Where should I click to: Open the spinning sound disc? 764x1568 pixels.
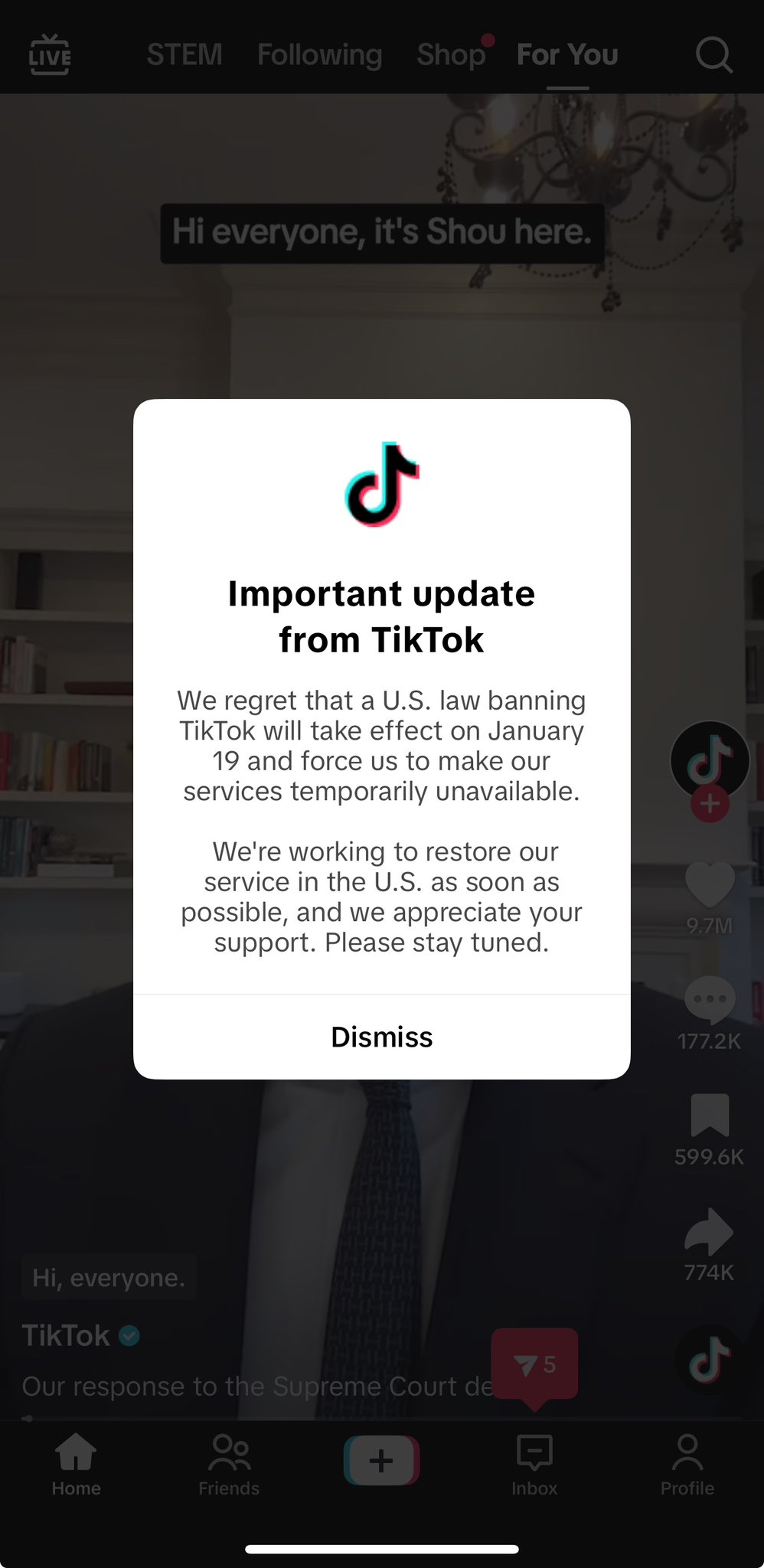point(709,1360)
